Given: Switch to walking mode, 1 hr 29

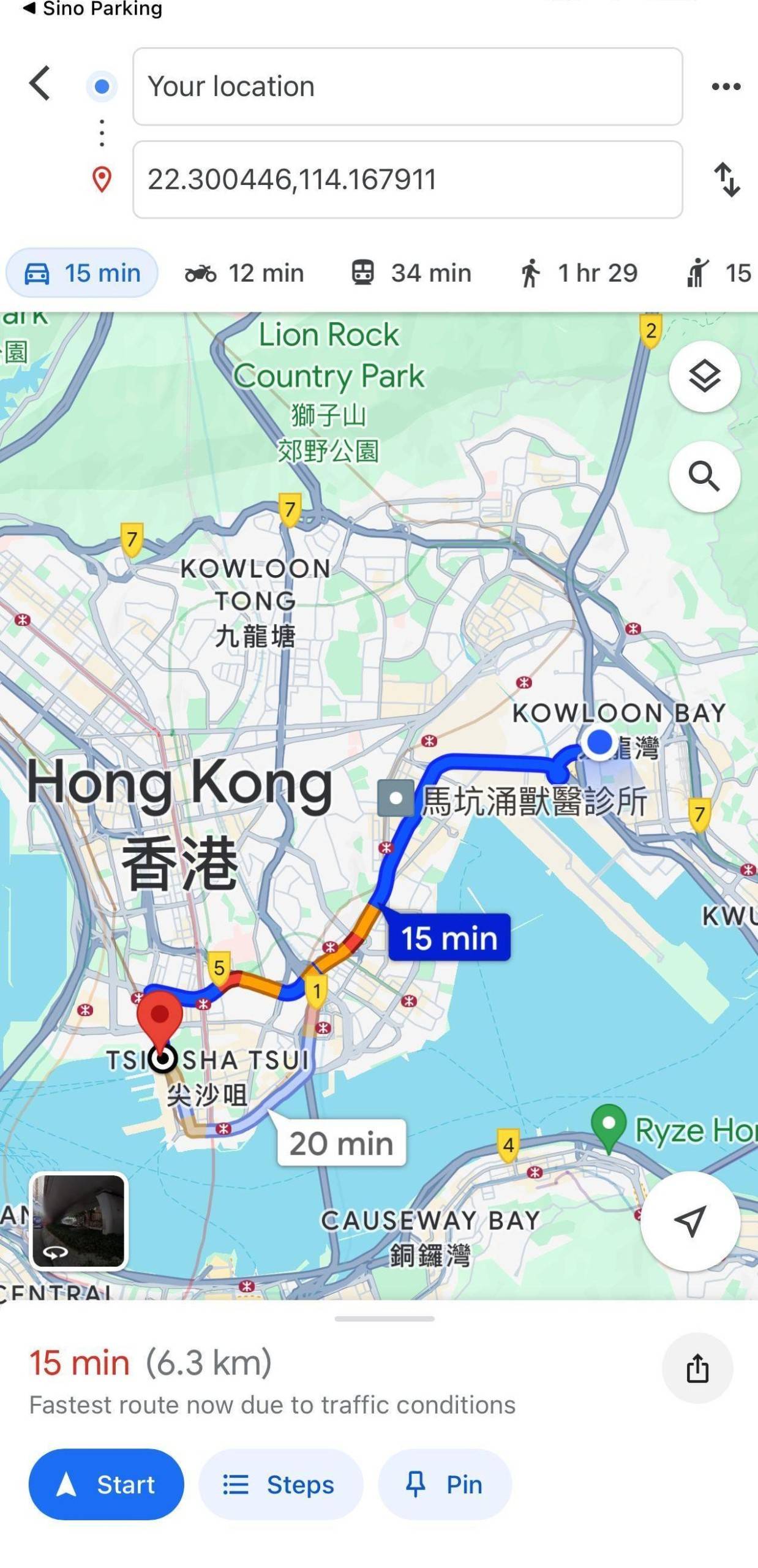Looking at the screenshot, I should click(x=579, y=273).
